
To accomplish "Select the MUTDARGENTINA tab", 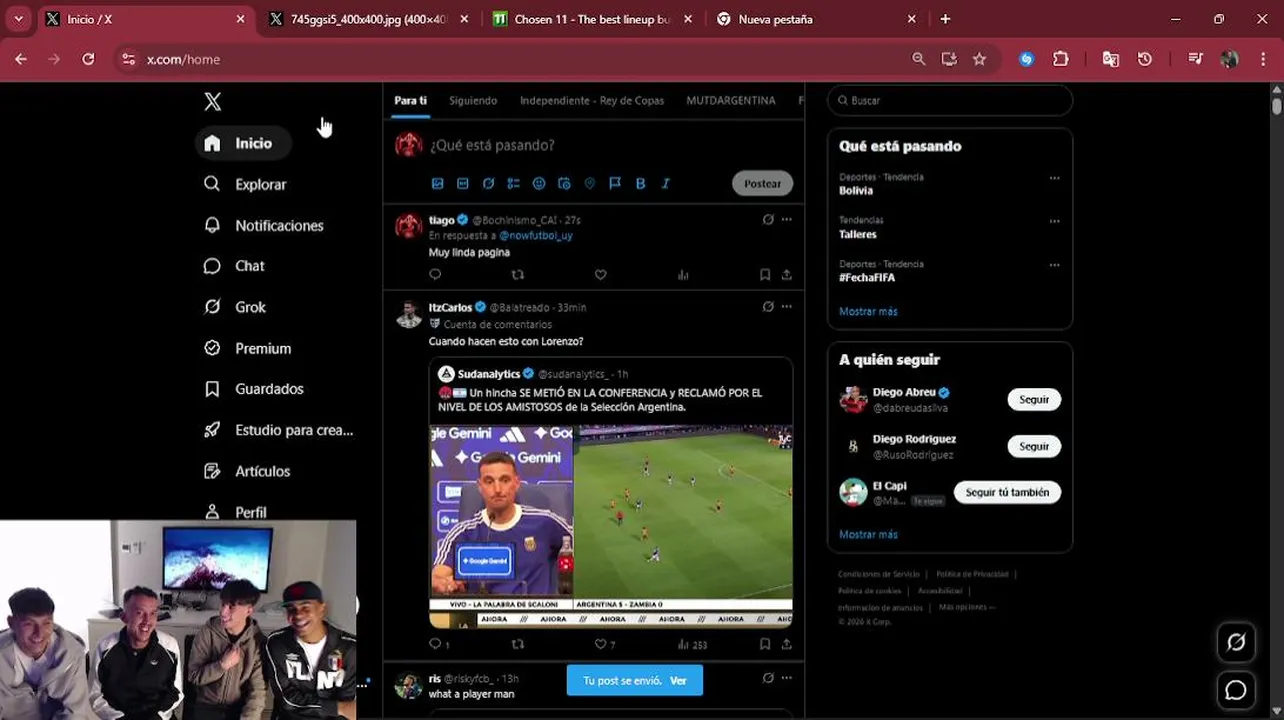I will point(730,100).
